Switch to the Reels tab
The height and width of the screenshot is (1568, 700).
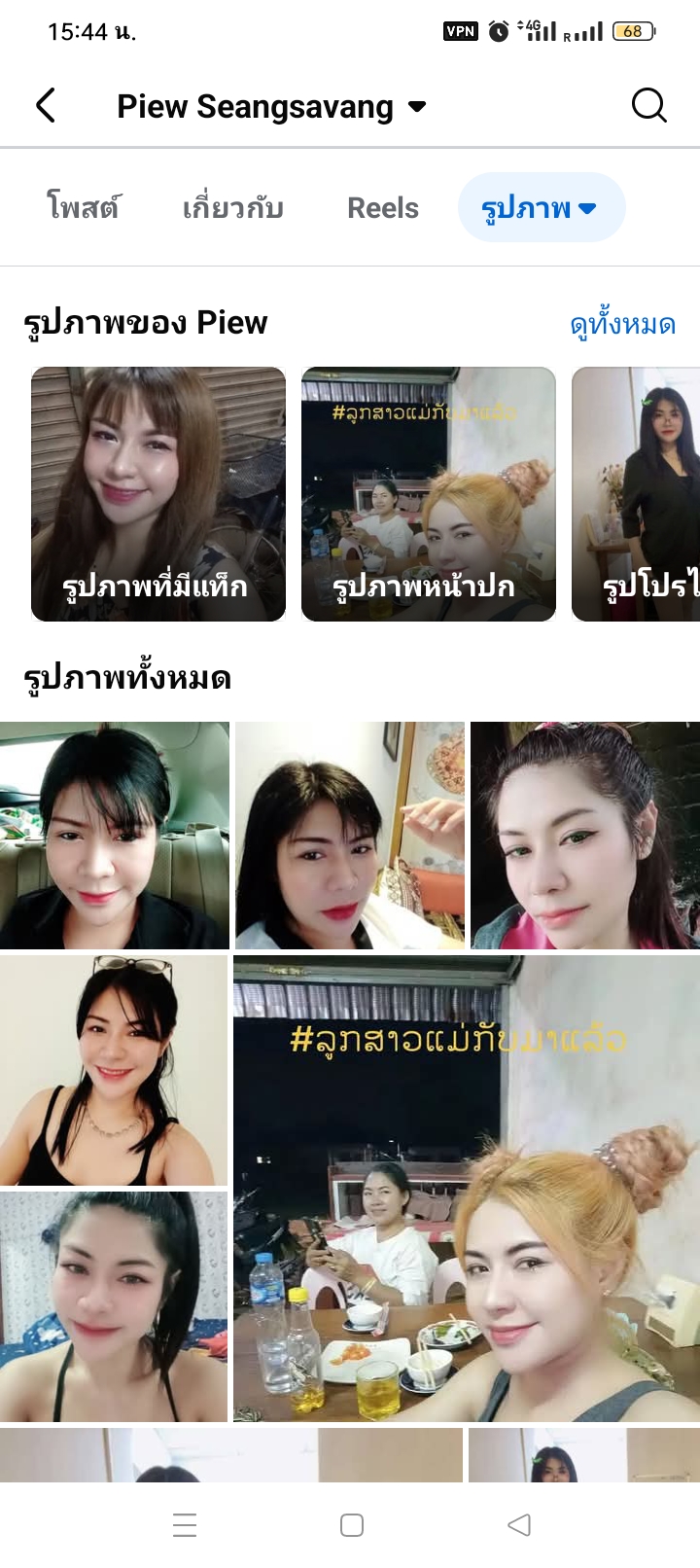tap(383, 207)
